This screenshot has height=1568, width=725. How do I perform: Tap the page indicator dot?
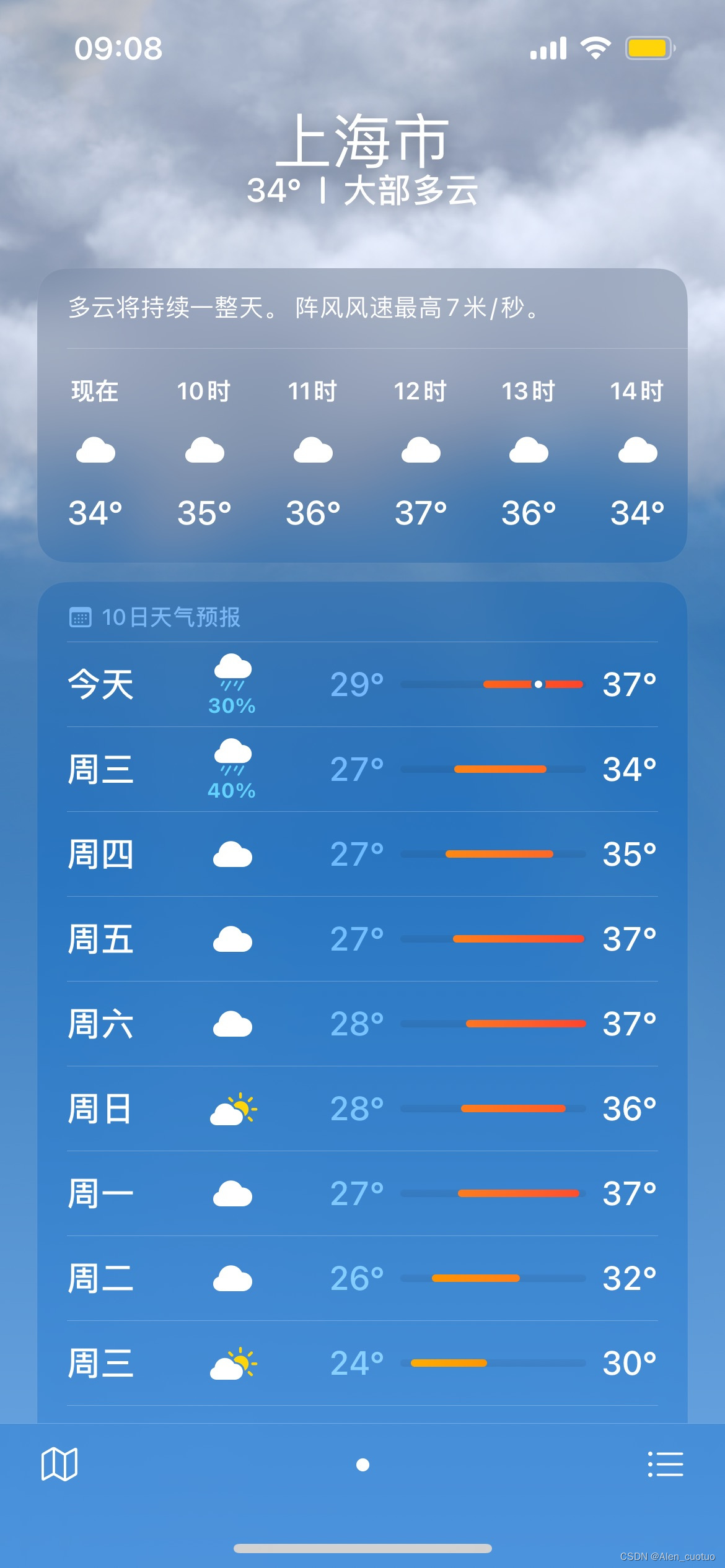pos(362,1465)
